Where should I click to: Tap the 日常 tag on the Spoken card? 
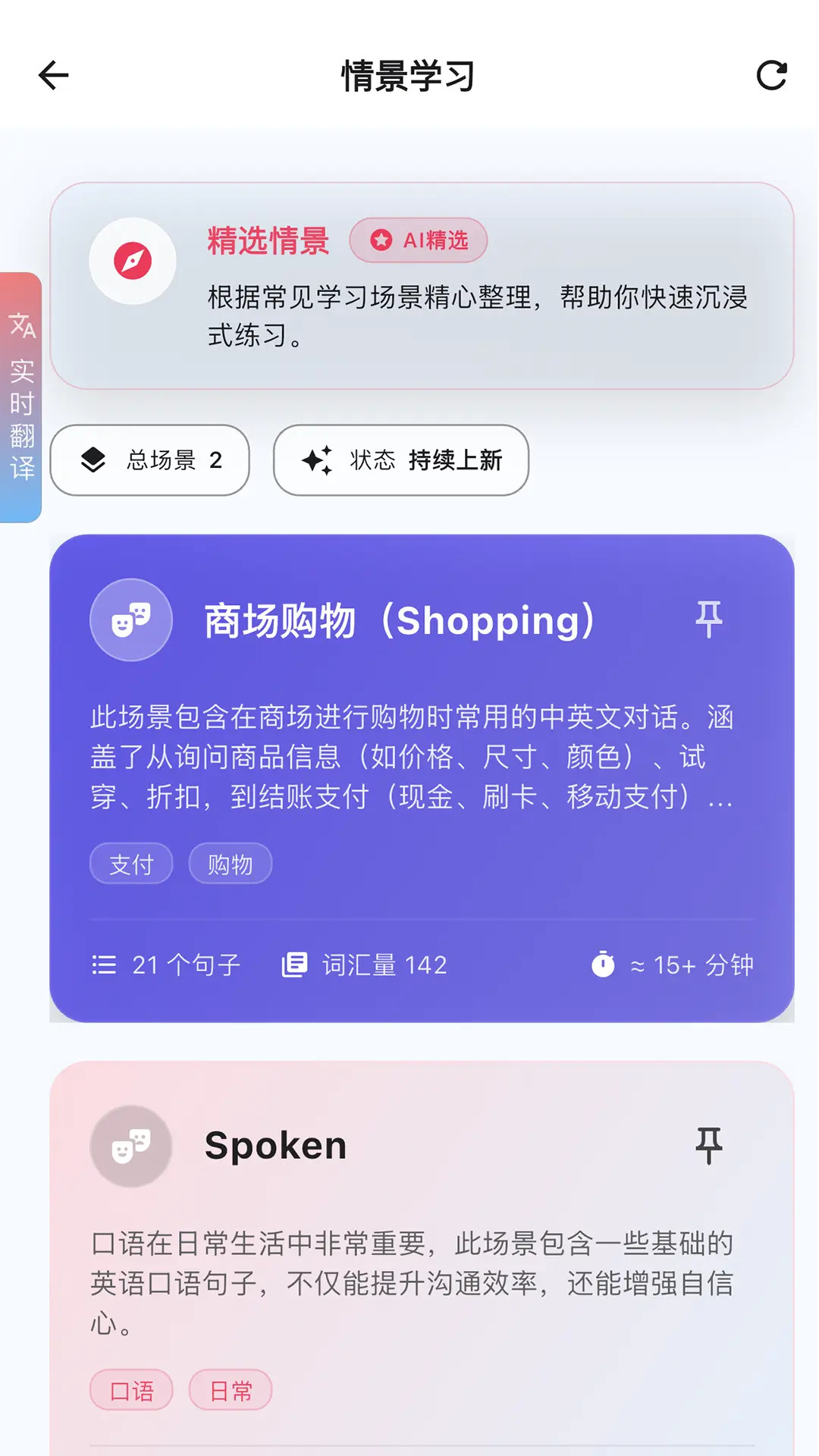point(231,1390)
